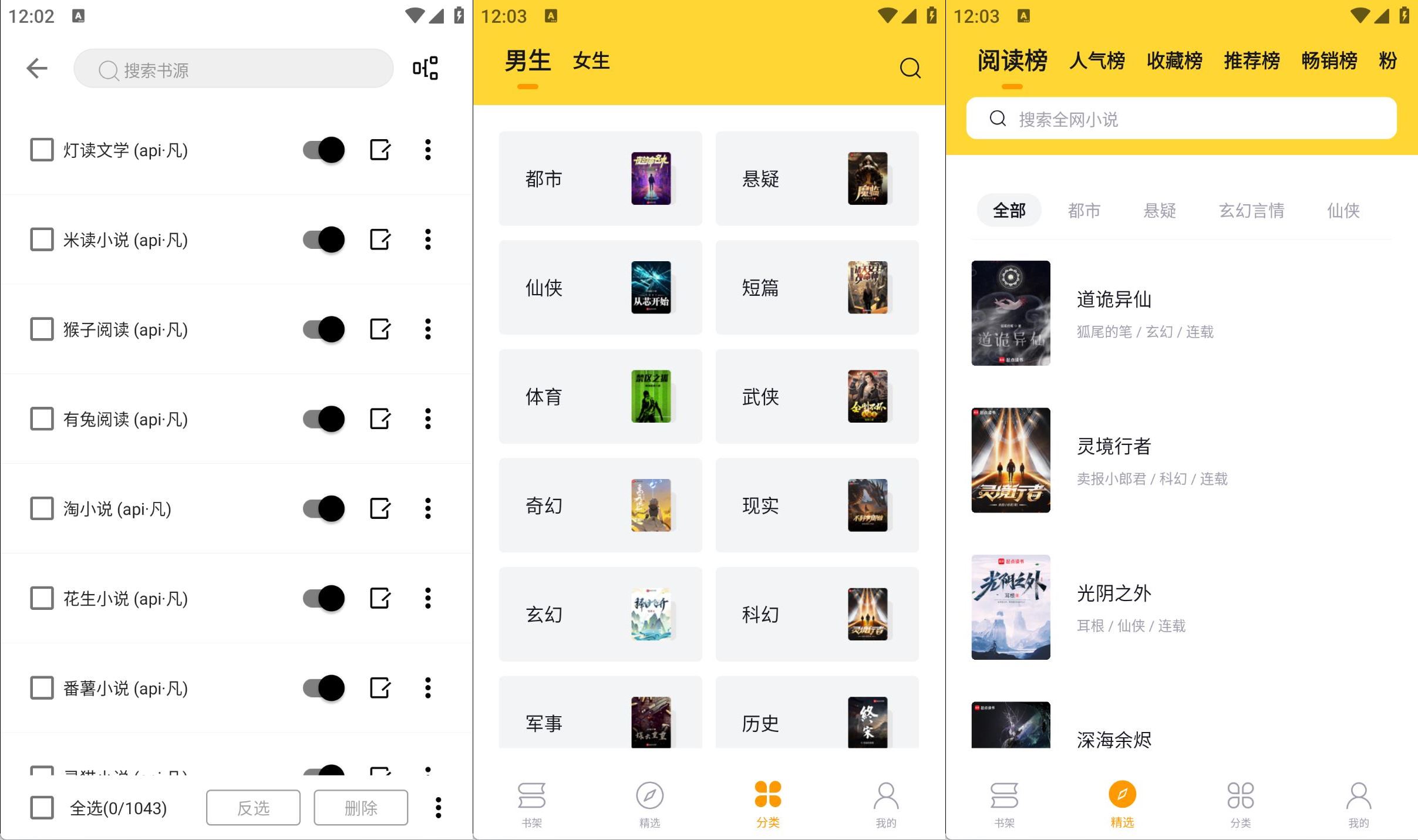Tap the 搜索书源 search field
Viewport: 1418px width, 840px height.
pyautogui.click(x=234, y=69)
